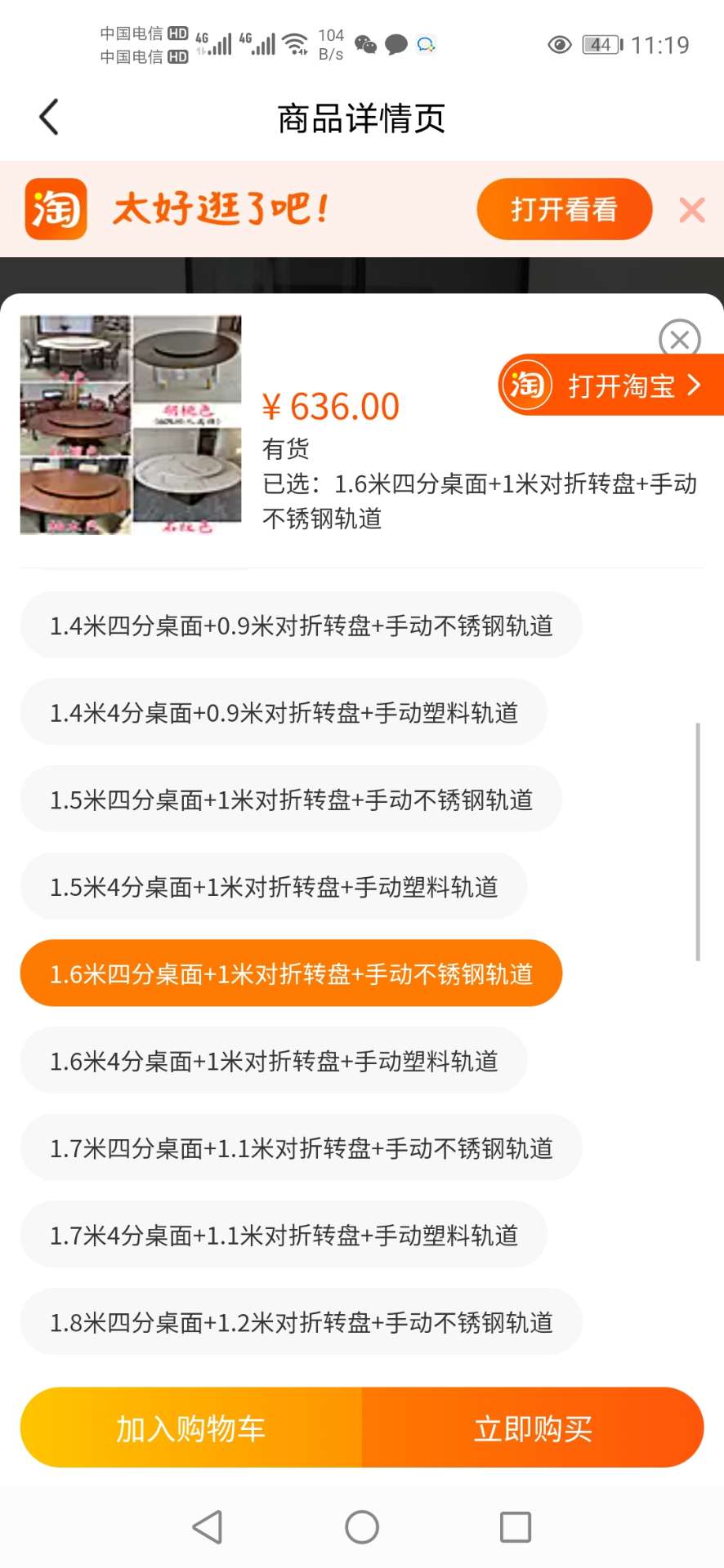Viewport: 724px width, 1568px height.
Task: Open the system recent apps view
Action: pyautogui.click(x=515, y=1526)
